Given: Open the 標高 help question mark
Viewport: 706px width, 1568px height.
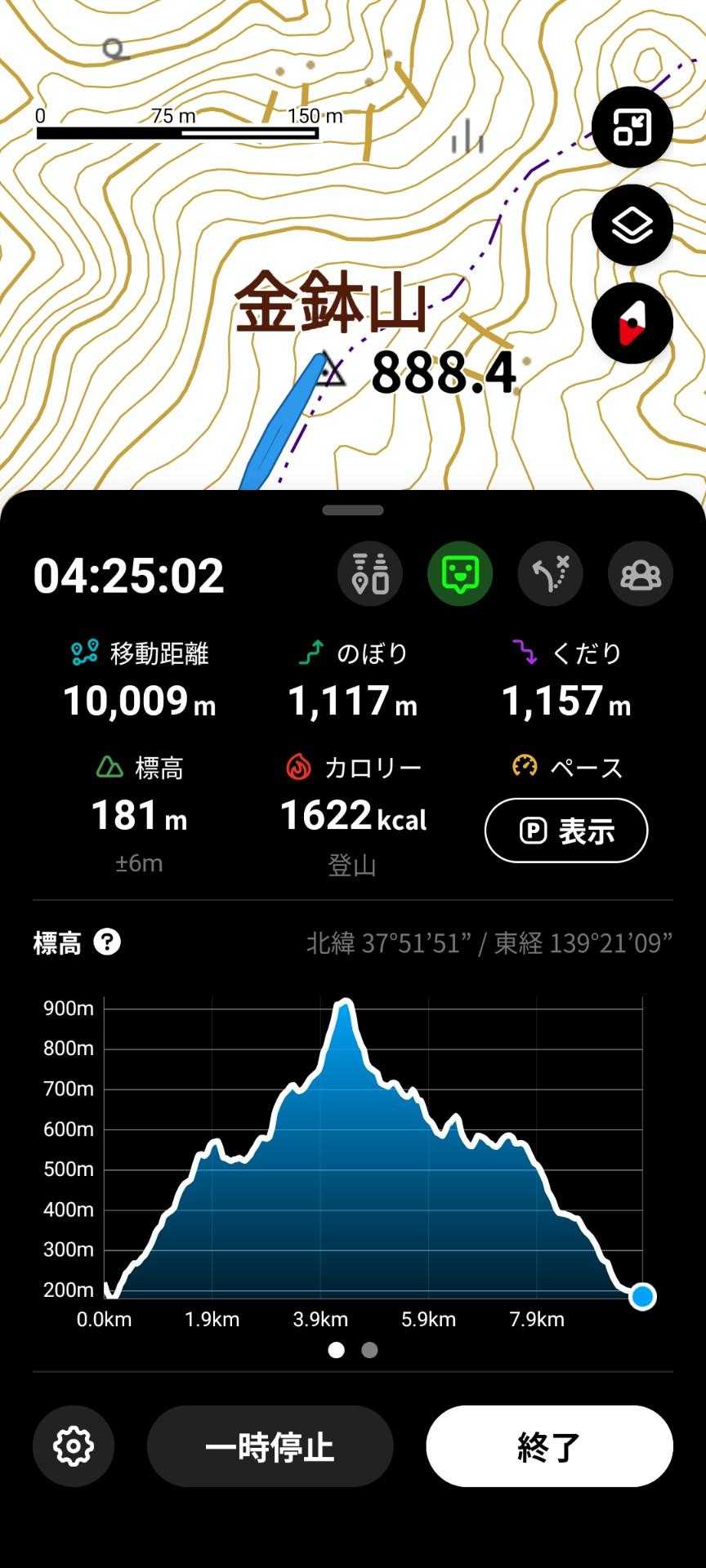Looking at the screenshot, I should (107, 942).
